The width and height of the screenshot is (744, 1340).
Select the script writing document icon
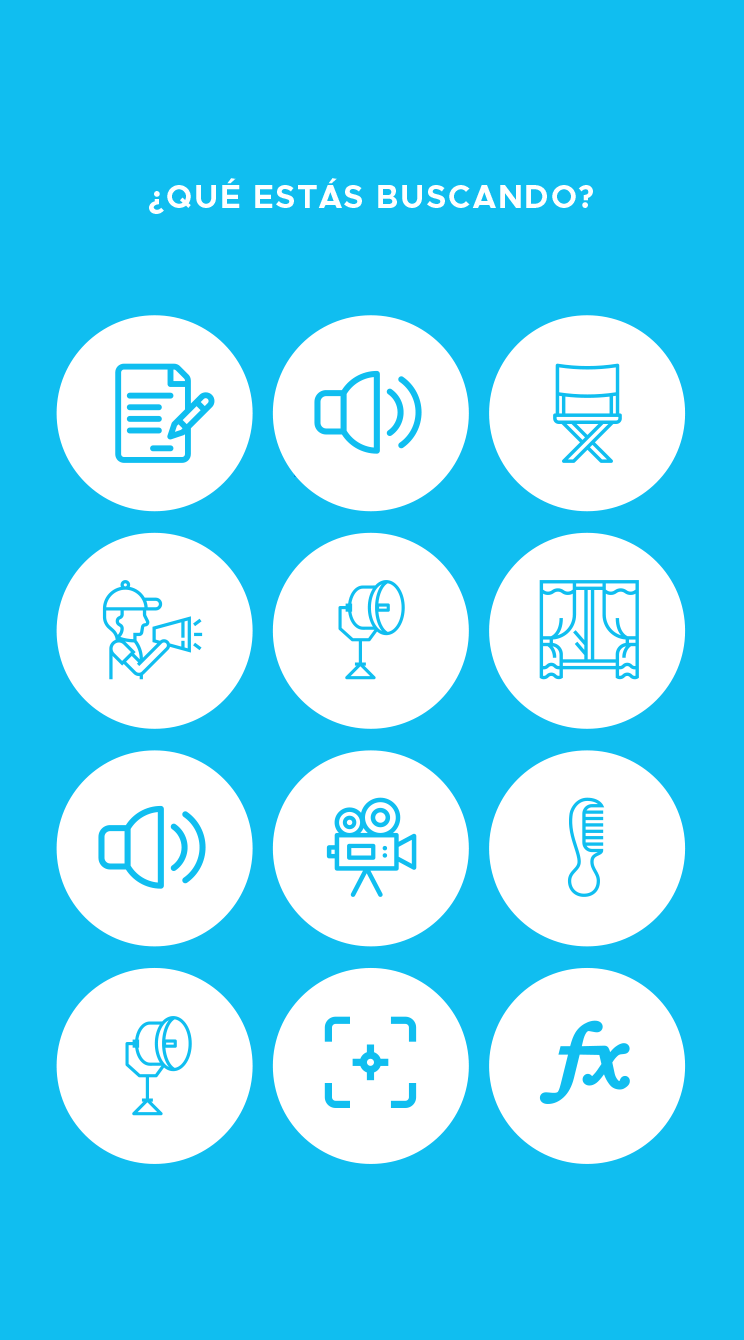click(155, 413)
